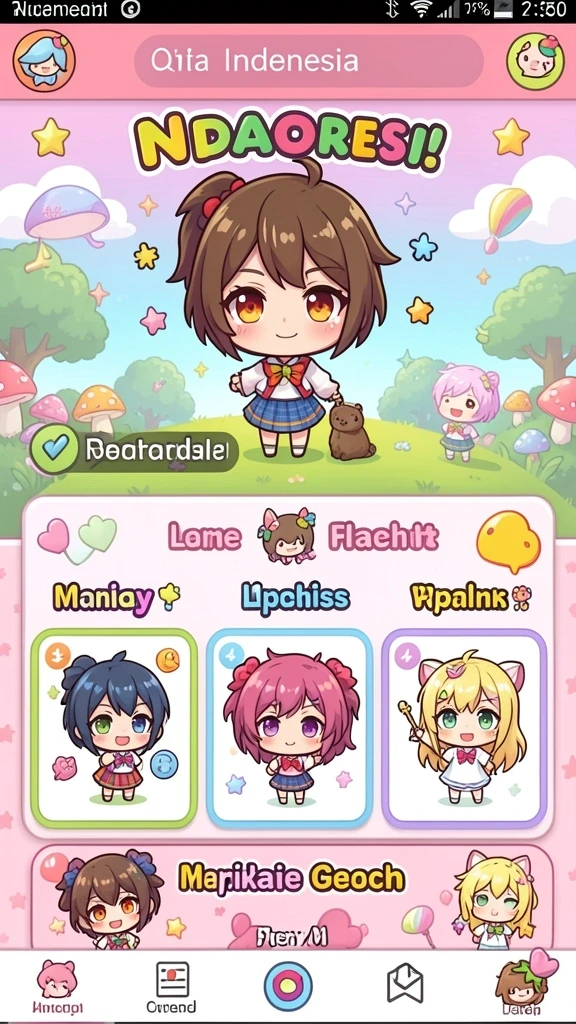The width and height of the screenshot is (576, 1024).
Task: Switch to the Wpalnk tab
Action: pyautogui.click(x=471, y=597)
